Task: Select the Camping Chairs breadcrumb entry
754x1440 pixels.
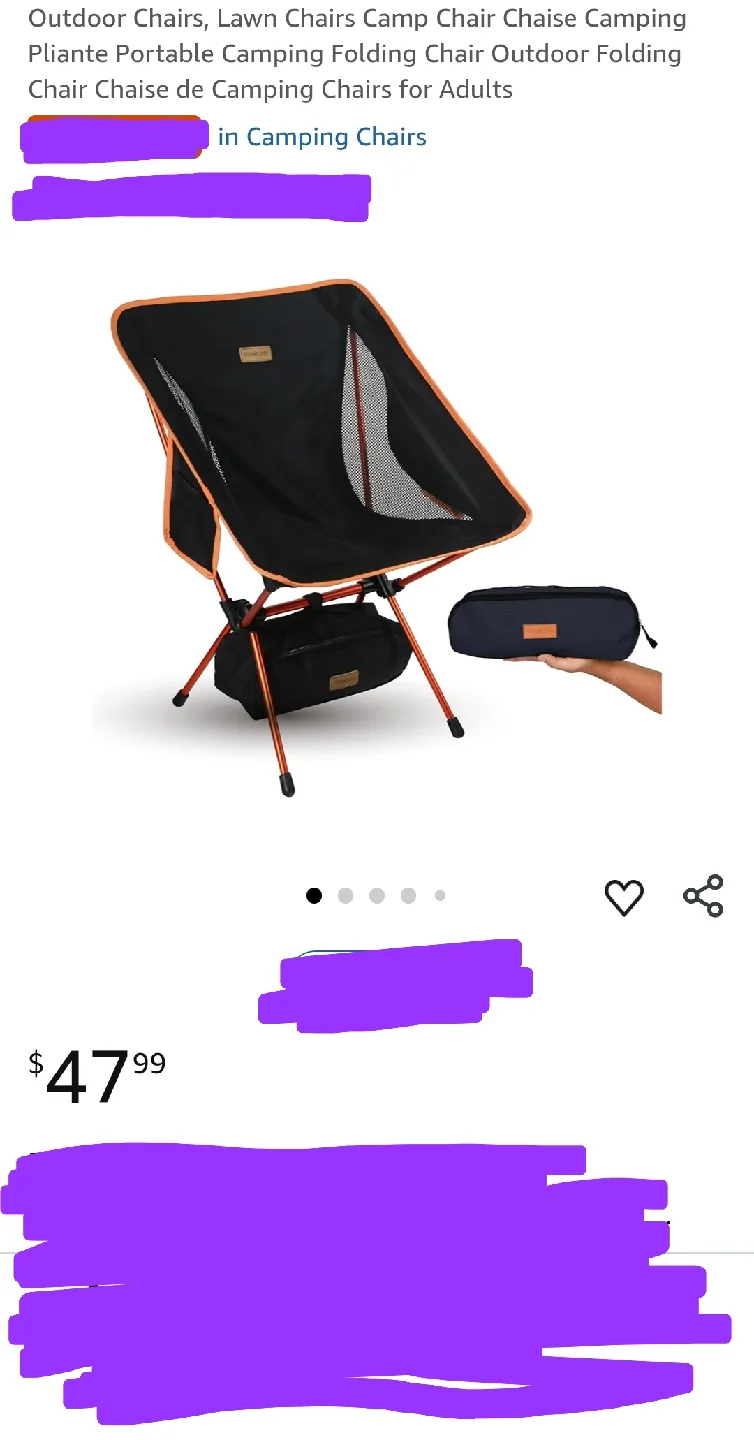Action: click(x=320, y=136)
